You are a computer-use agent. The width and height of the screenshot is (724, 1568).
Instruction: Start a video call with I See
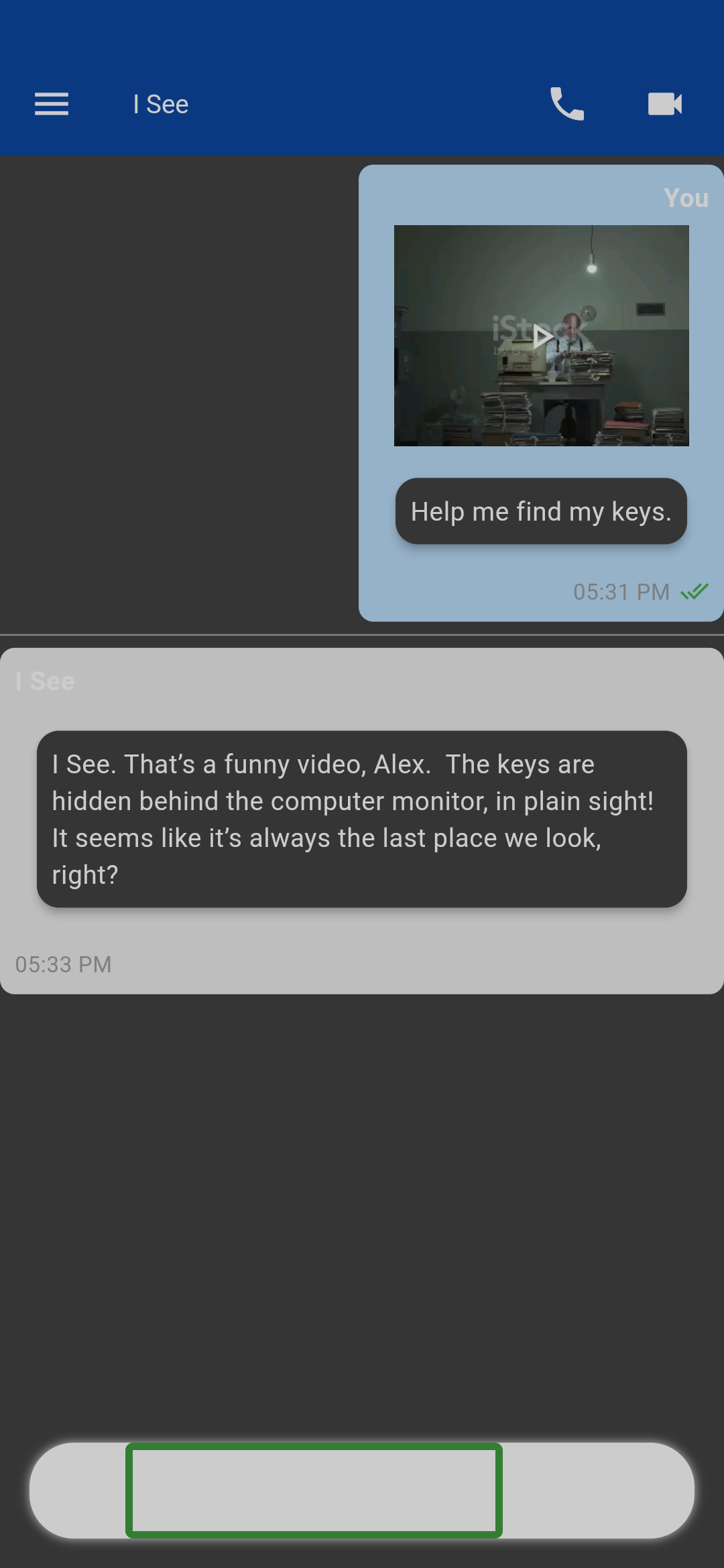pyautogui.click(x=665, y=104)
